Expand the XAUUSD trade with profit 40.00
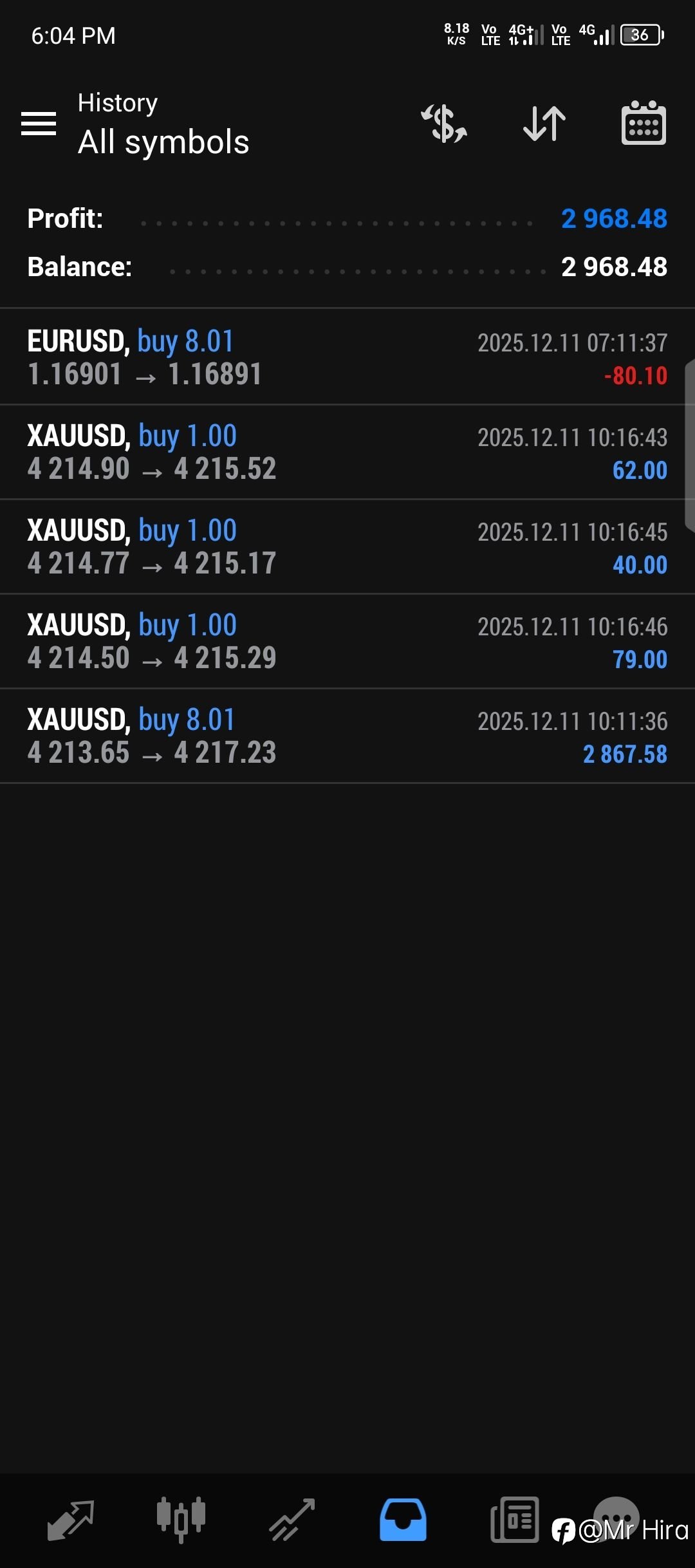 click(x=347, y=546)
